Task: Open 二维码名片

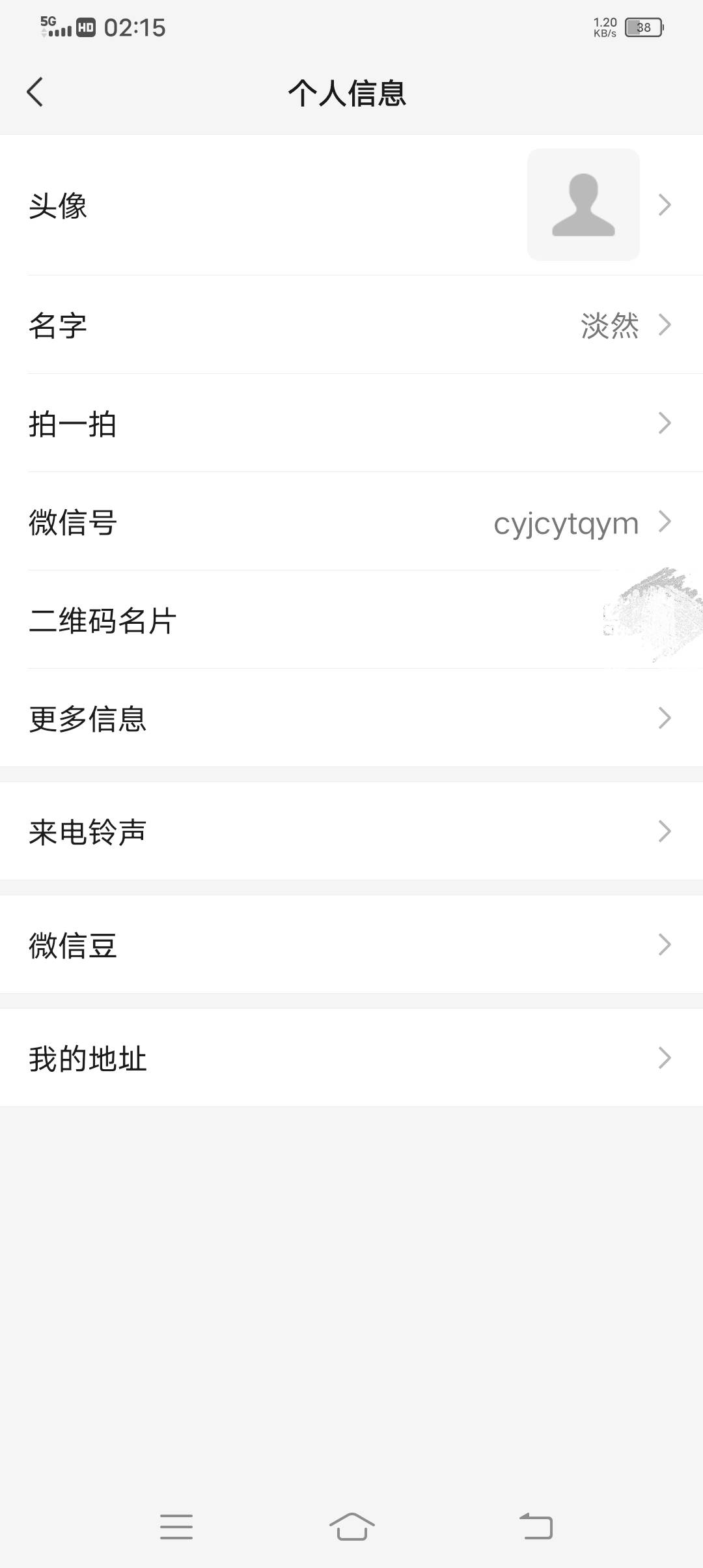Action: pyautogui.click(x=351, y=620)
